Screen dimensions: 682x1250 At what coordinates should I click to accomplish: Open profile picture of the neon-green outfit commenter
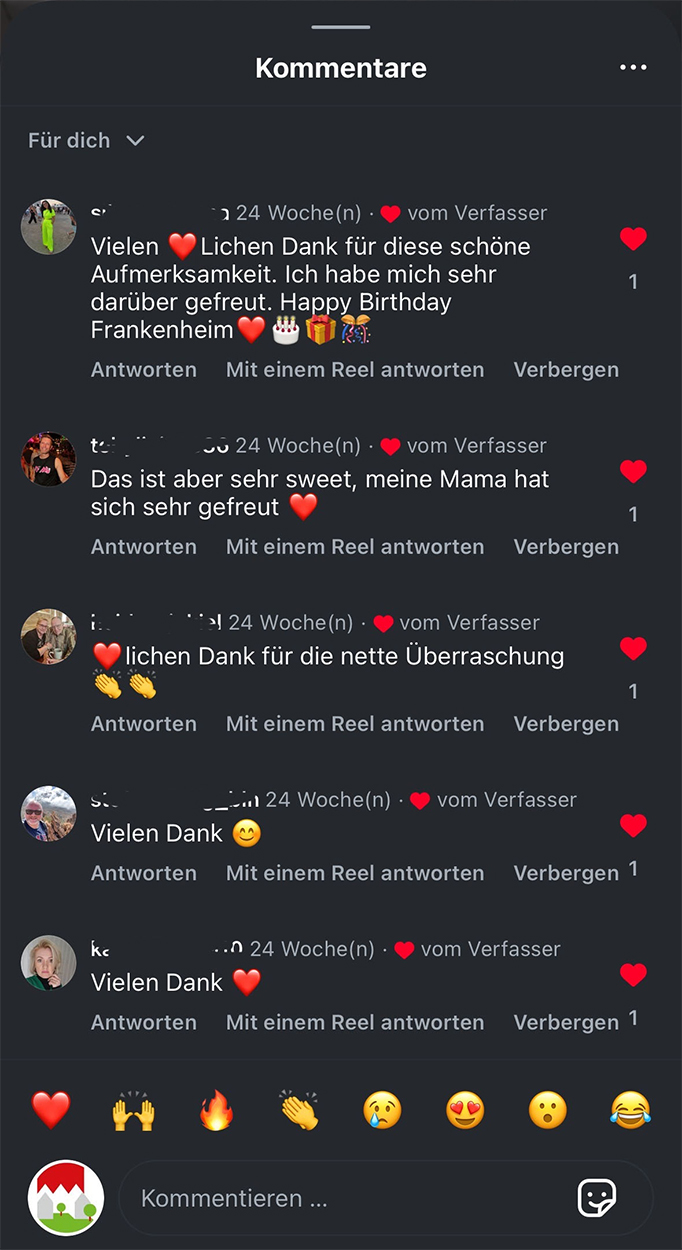click(x=49, y=226)
